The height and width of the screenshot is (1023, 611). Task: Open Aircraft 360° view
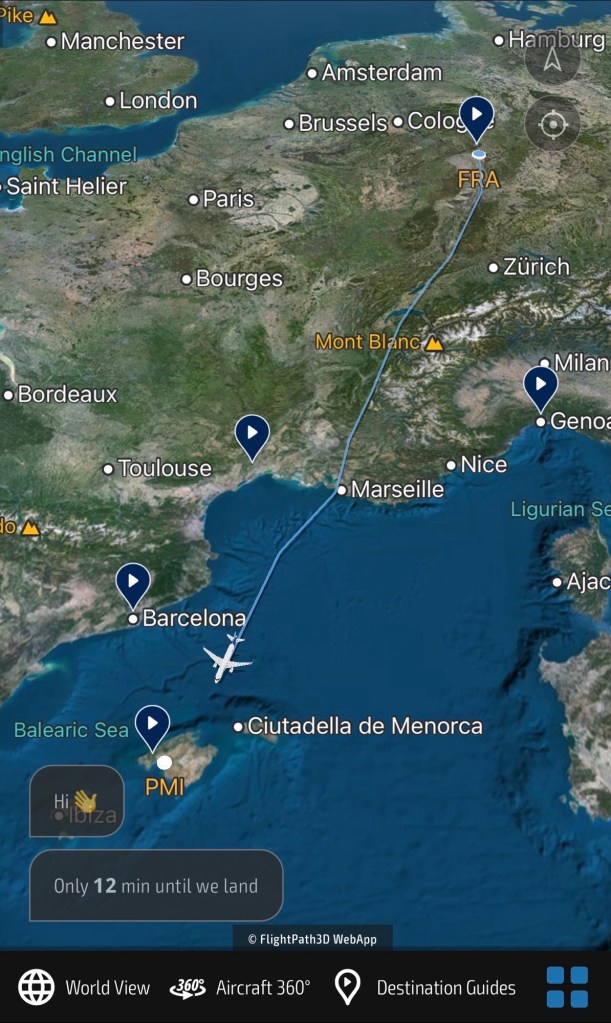(240, 987)
